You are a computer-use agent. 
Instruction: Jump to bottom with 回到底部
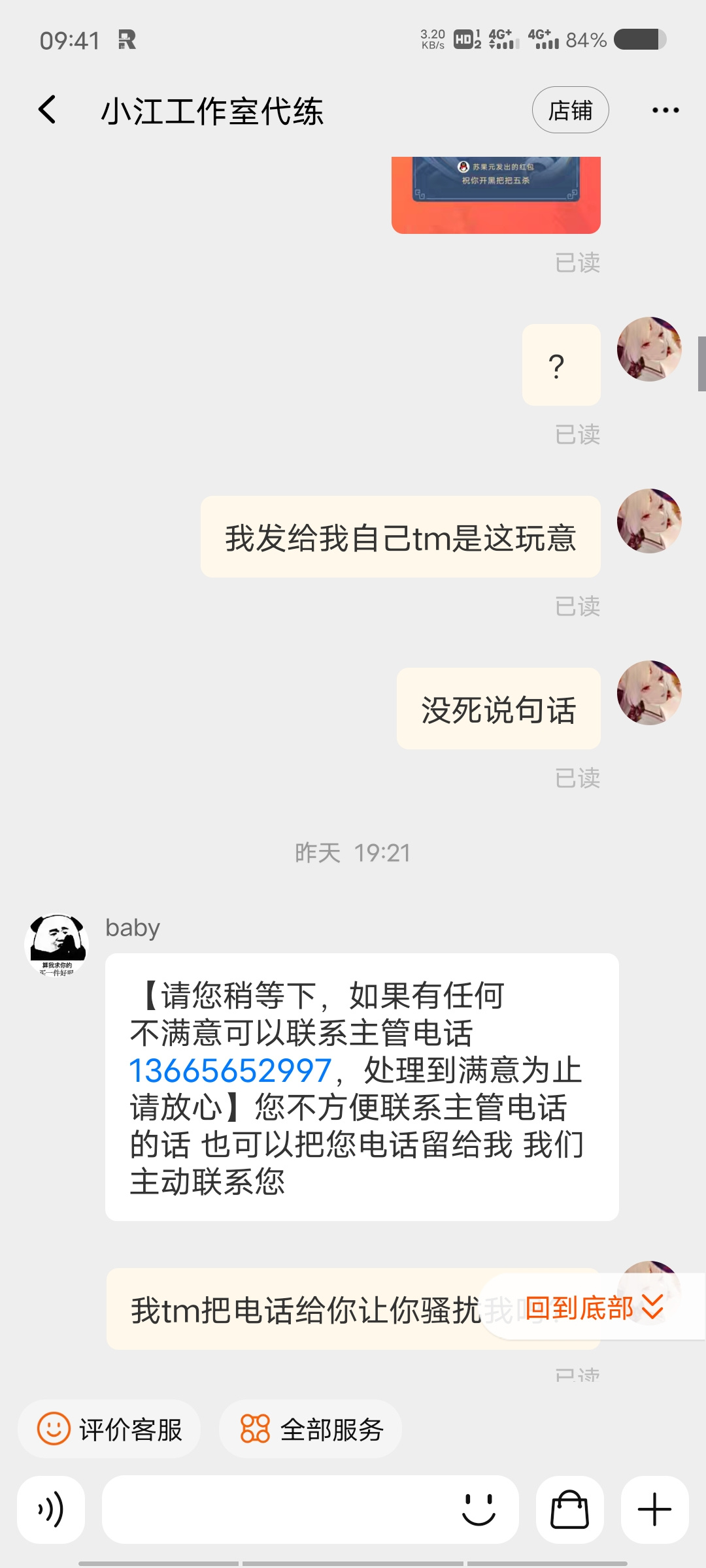[x=594, y=1307]
